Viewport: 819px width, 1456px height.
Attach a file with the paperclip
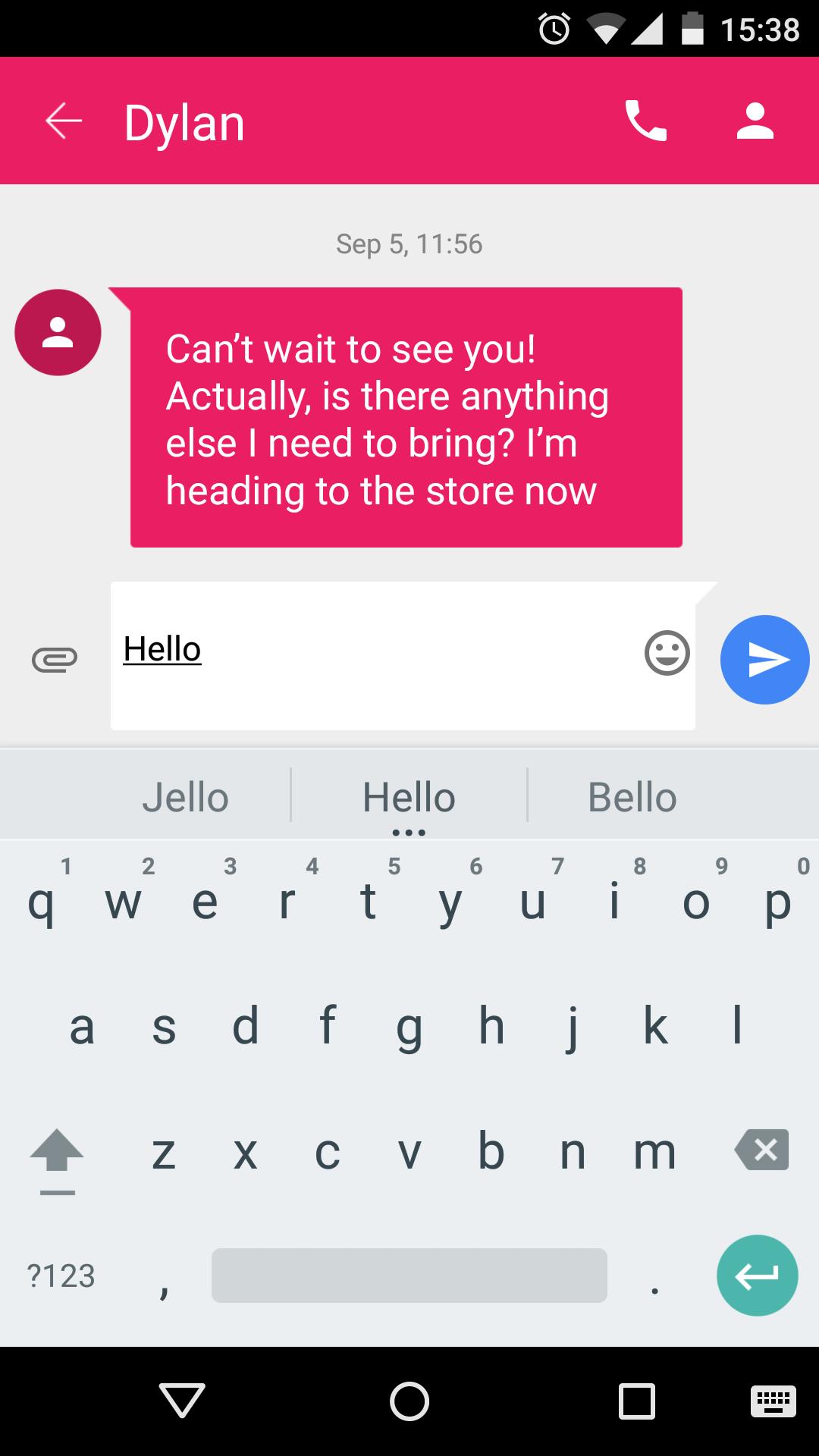point(55,658)
